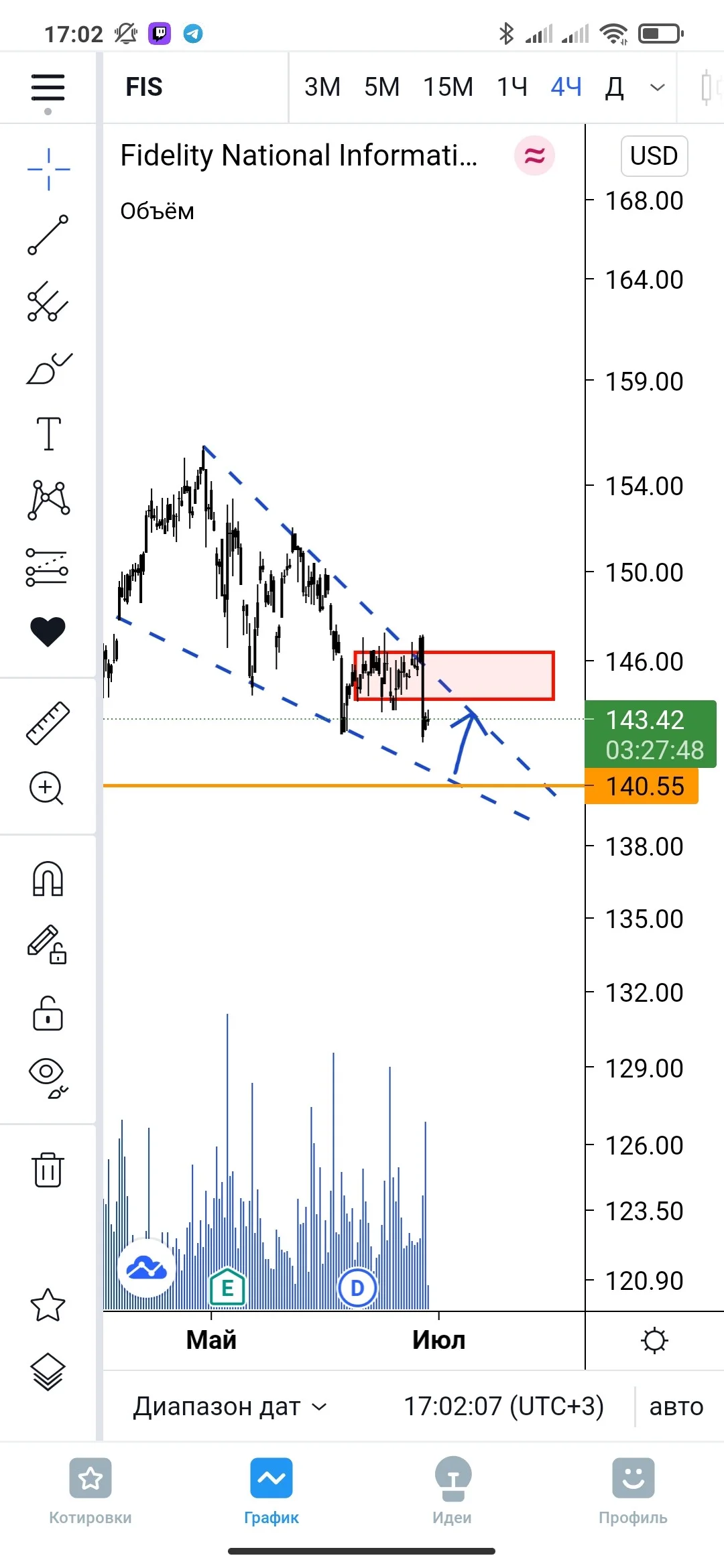Switch to the Идеи tab
Viewport: 724px width, 1568px height.
(452, 1492)
